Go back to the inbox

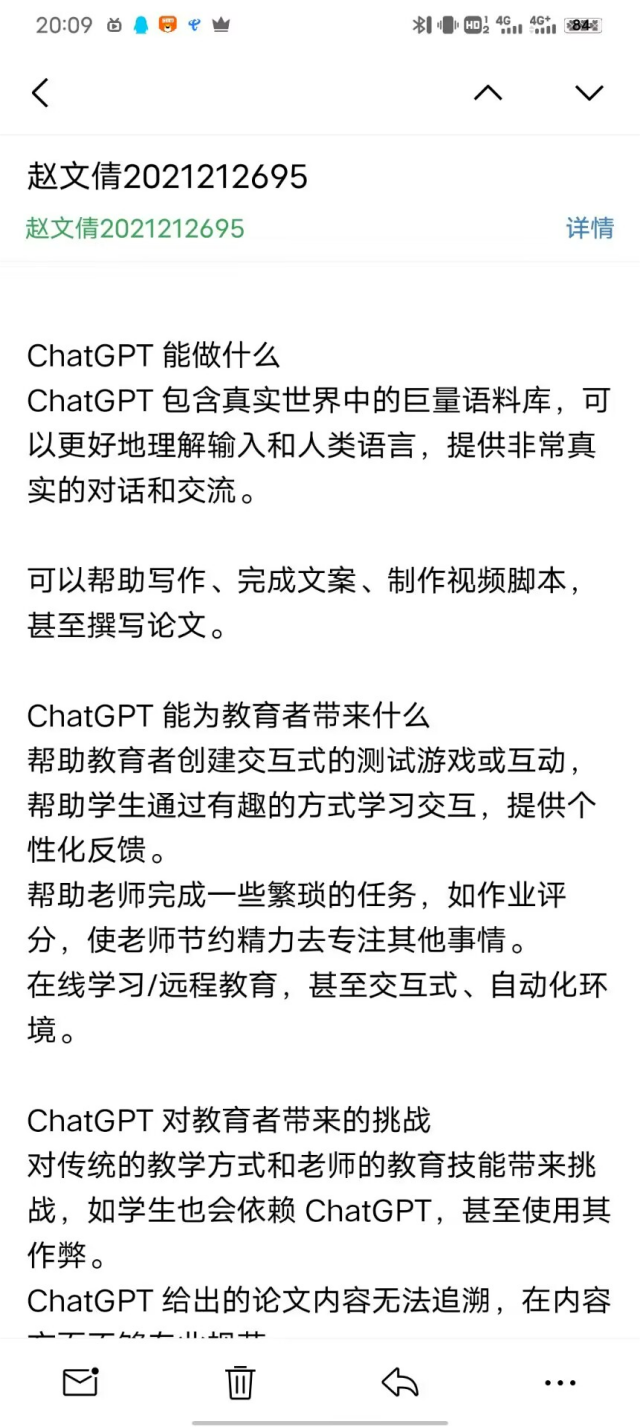pos(40,93)
